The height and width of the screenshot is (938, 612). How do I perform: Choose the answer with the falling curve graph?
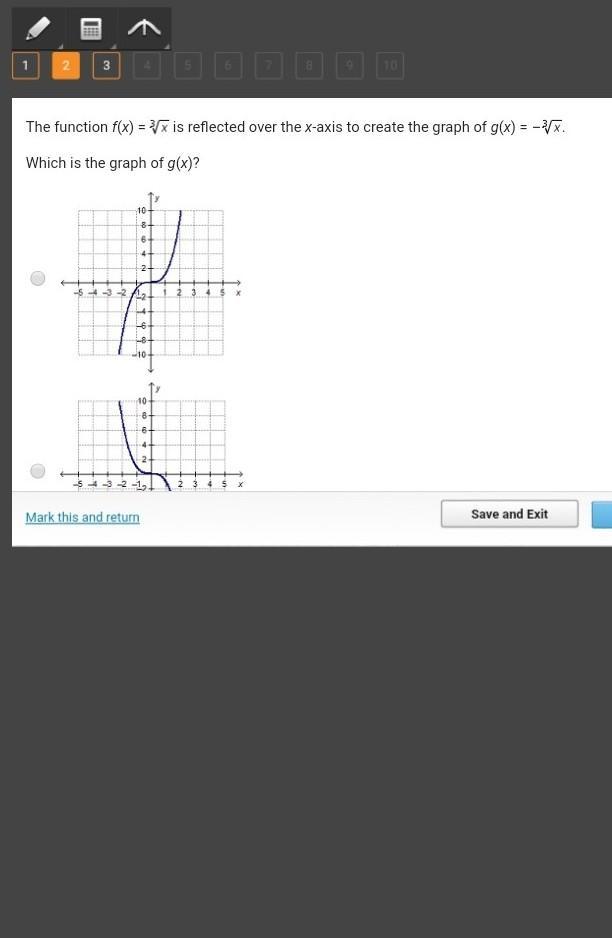pyautogui.click(x=38, y=470)
